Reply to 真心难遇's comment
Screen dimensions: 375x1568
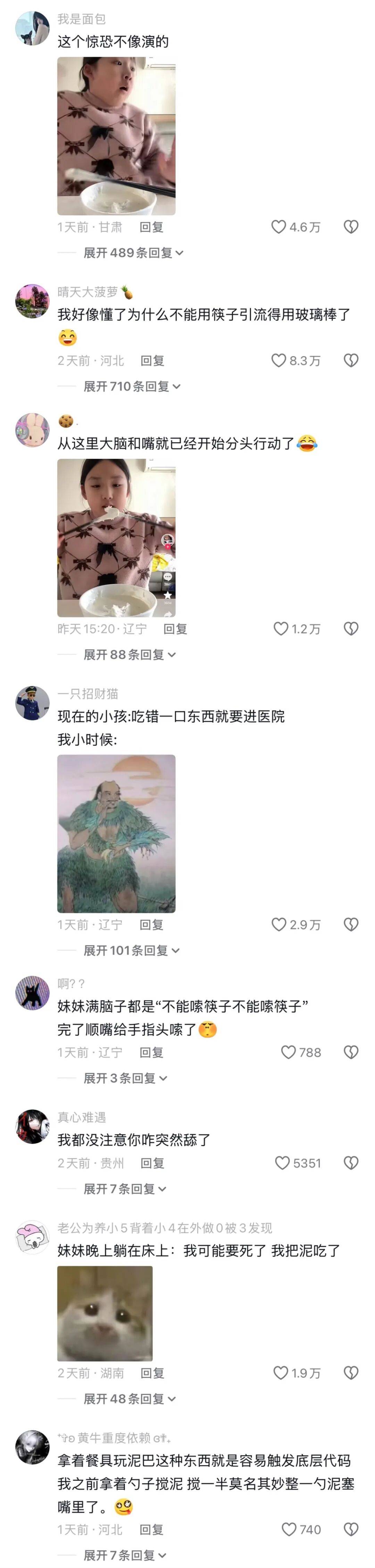[x=152, y=1163]
